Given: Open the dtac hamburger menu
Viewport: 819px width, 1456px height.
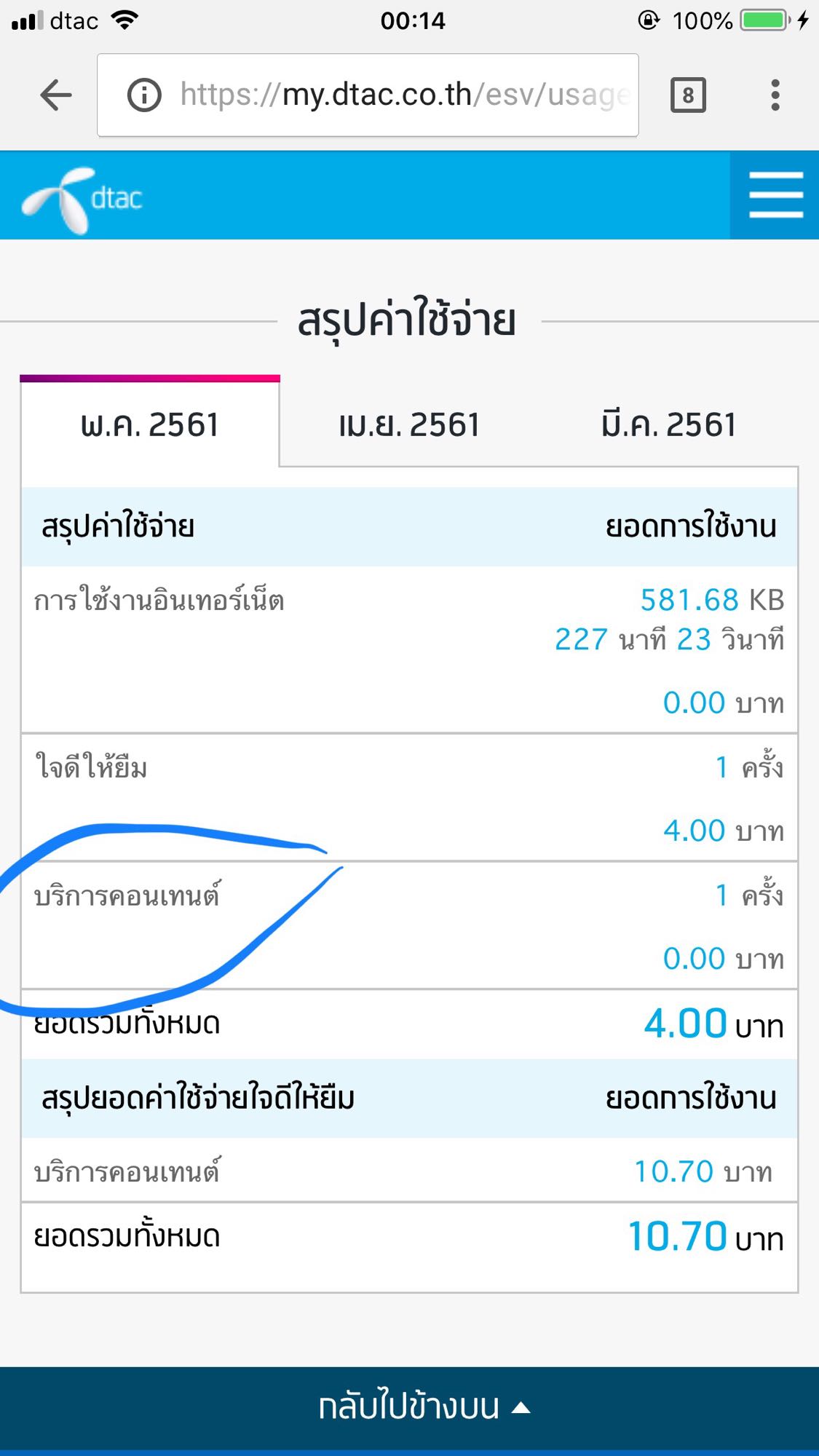Looking at the screenshot, I should [775, 195].
